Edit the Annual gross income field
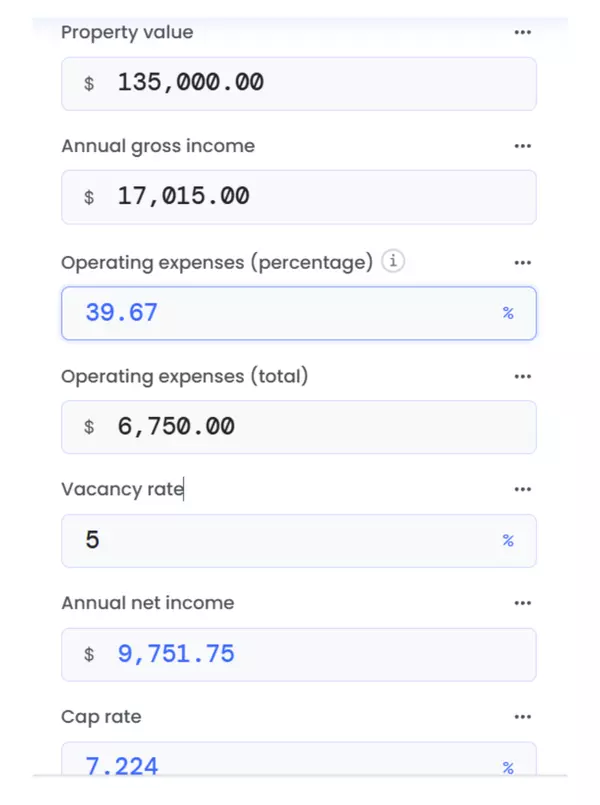Image resolution: width=600 pixels, height=805 pixels. click(298, 197)
